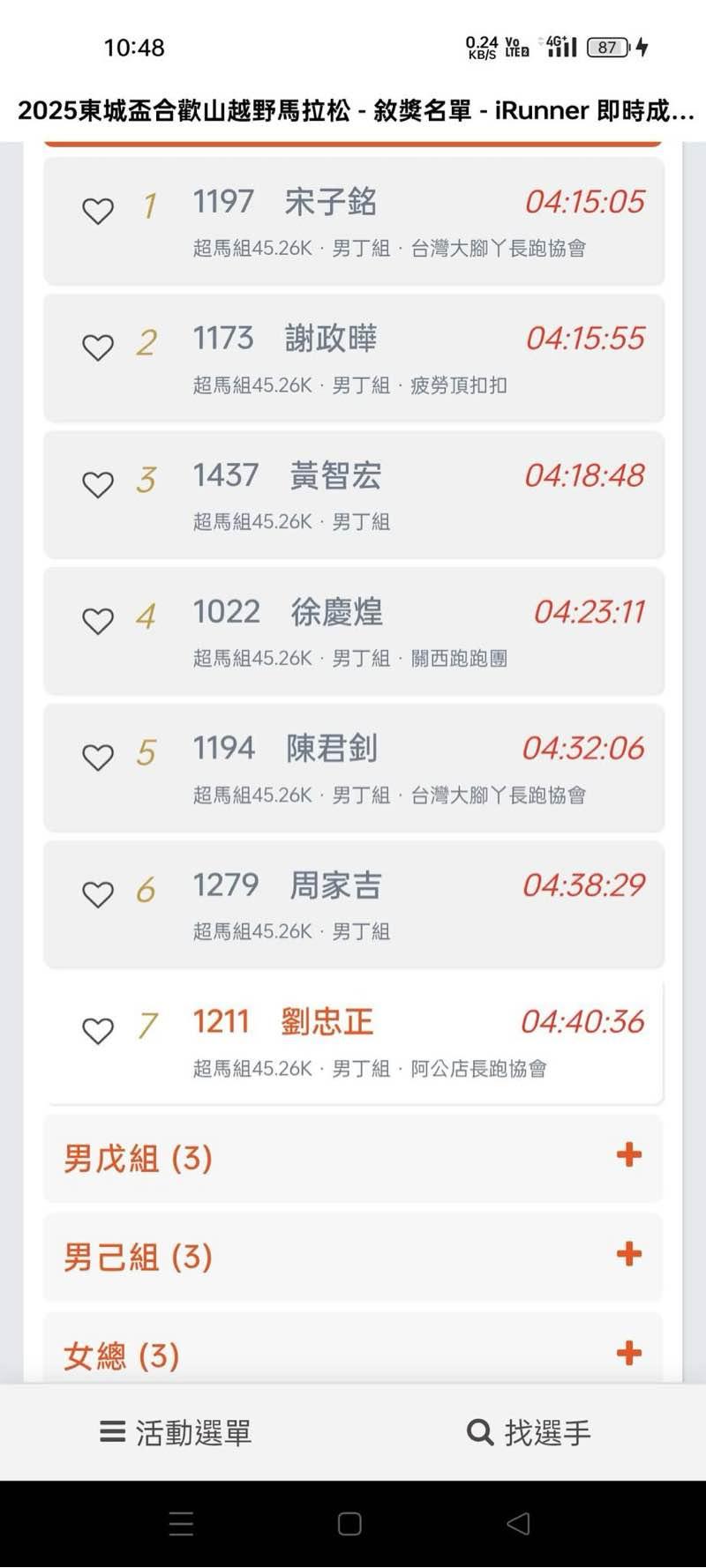Expand the 女總 (3) awards list
This screenshot has width=706, height=1568.
(x=353, y=1354)
